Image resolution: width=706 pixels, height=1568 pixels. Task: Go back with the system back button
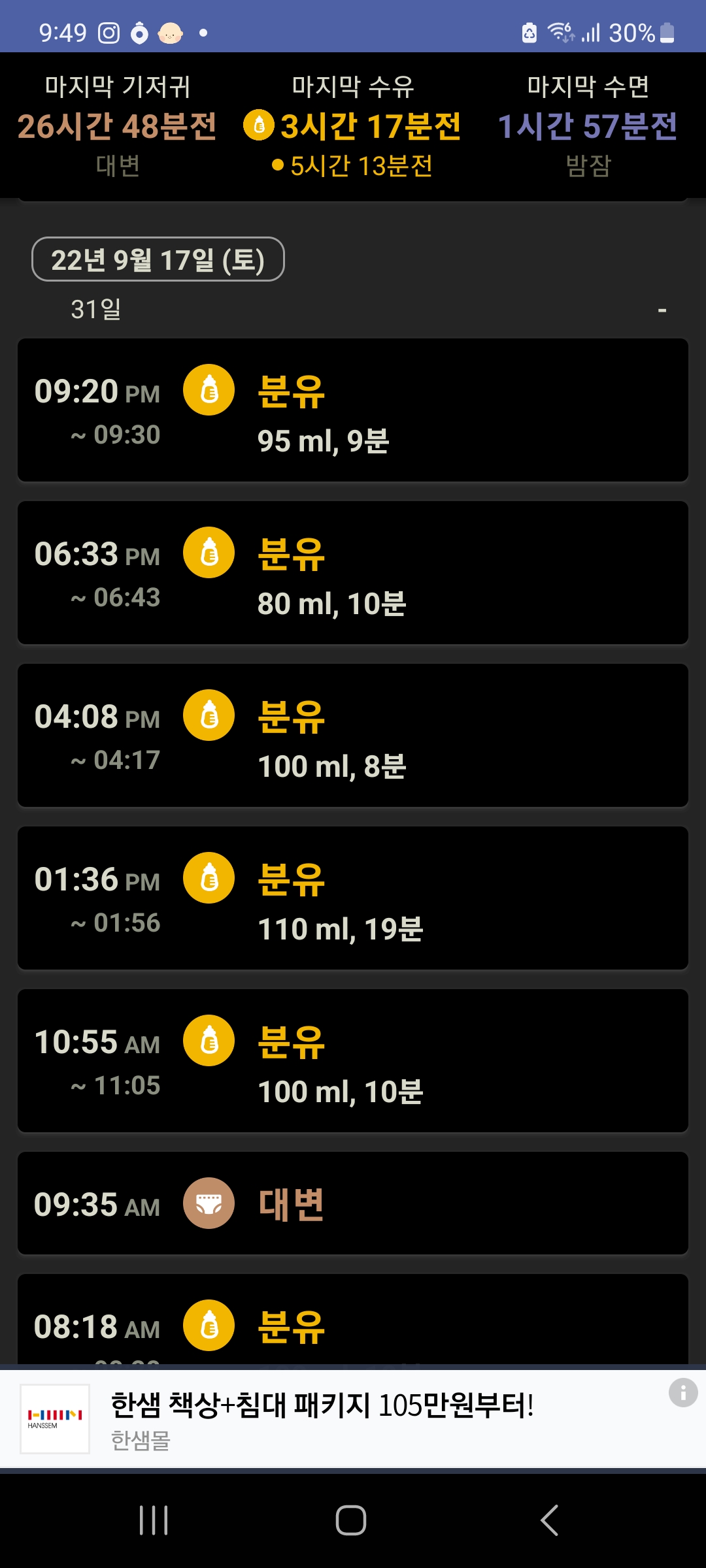coord(549,1520)
